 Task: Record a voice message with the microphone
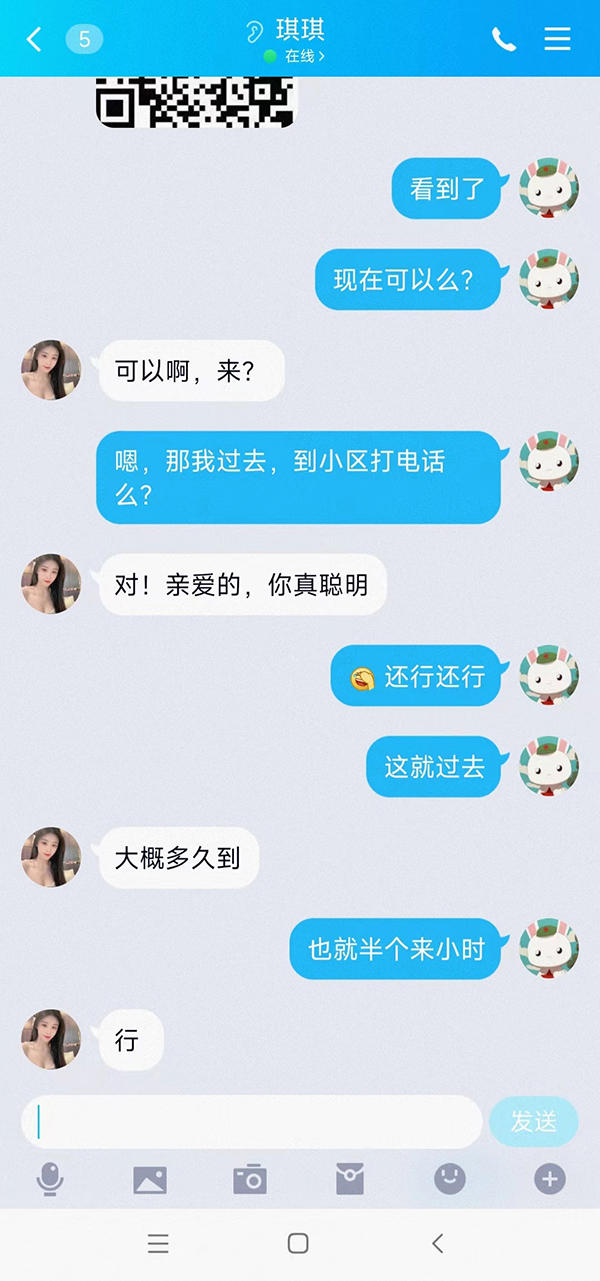[x=50, y=1180]
